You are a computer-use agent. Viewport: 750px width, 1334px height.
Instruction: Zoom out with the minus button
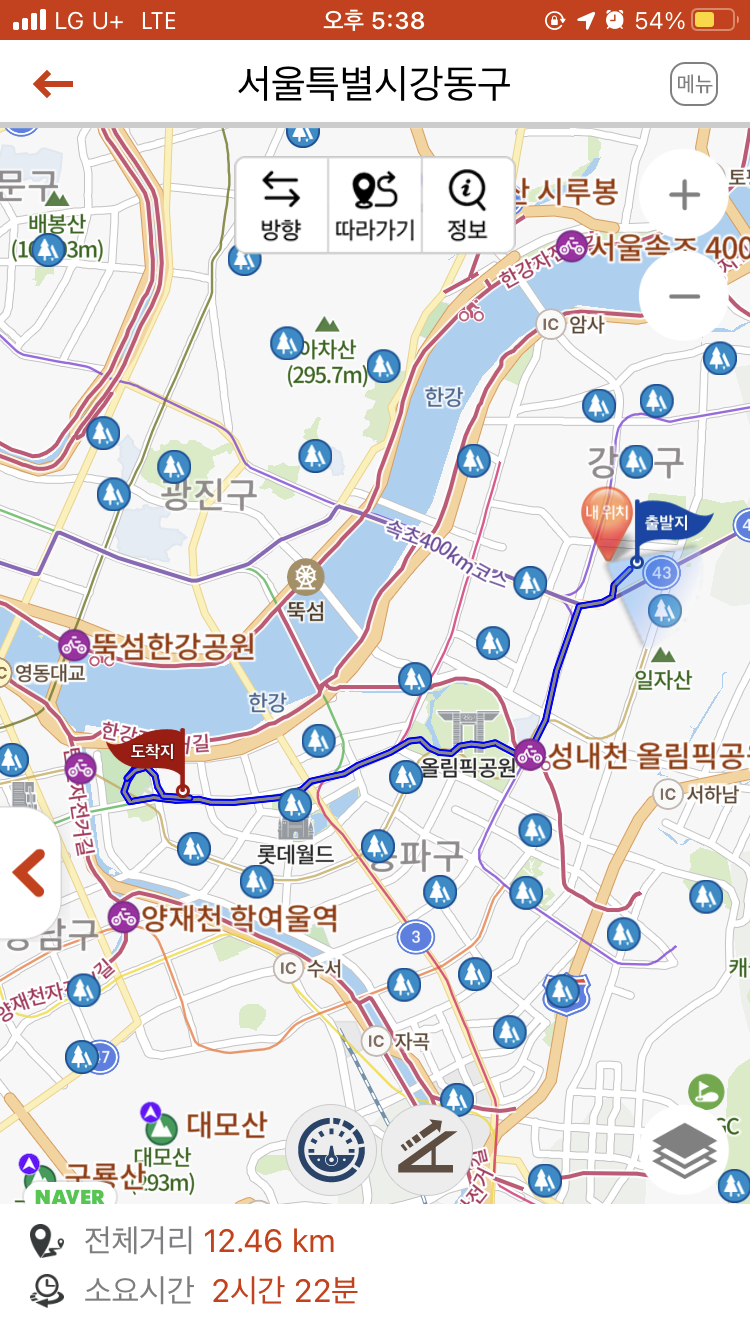pos(684,296)
